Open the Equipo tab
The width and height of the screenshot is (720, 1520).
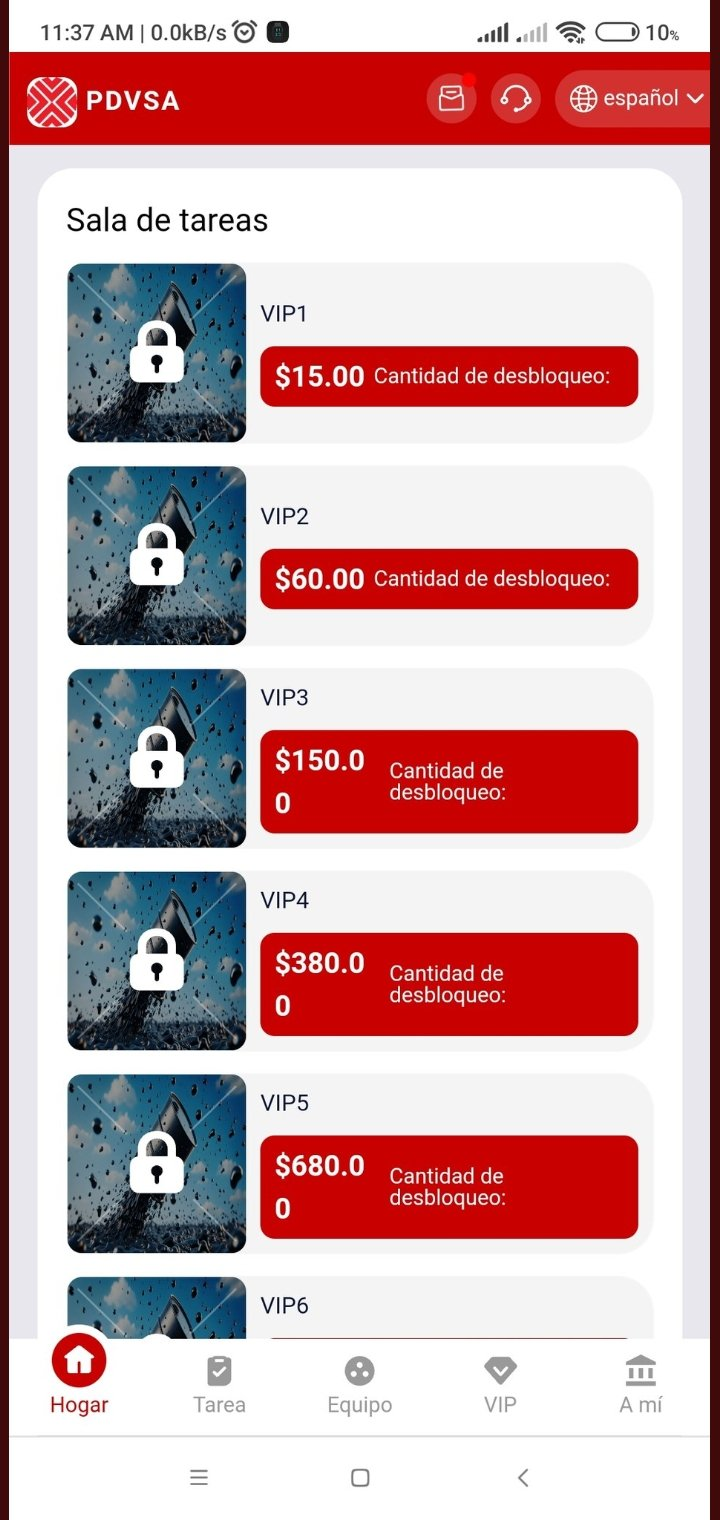[x=359, y=1384]
